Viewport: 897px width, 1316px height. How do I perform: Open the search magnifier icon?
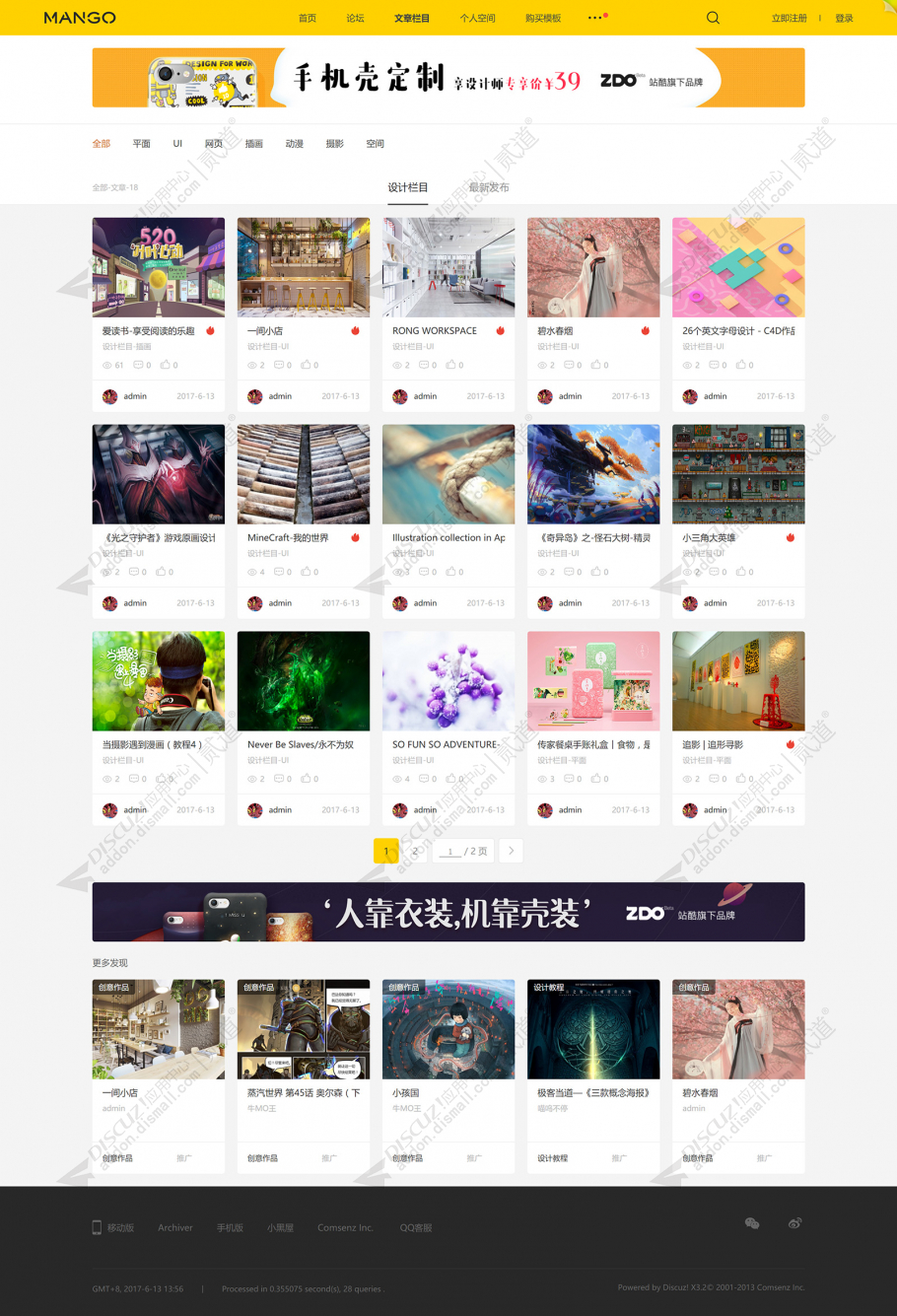[713, 18]
